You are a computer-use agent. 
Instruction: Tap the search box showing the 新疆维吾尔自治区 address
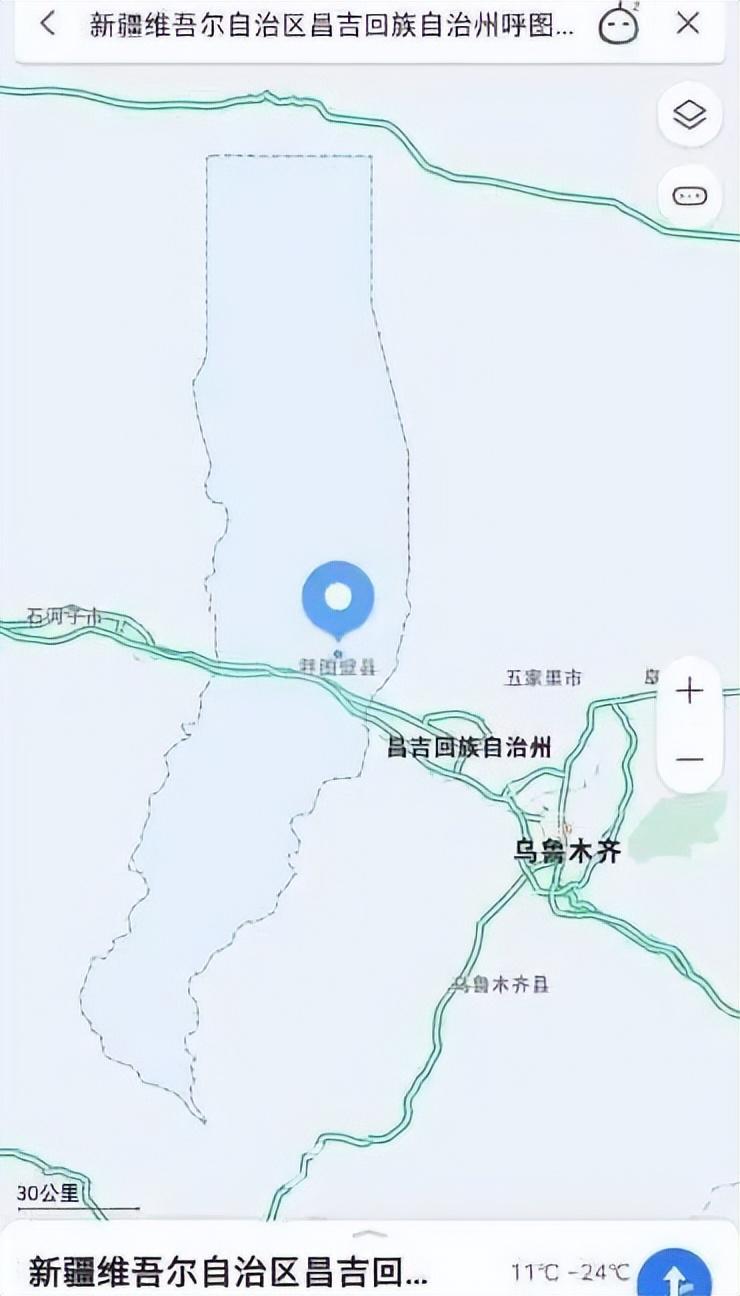(x=330, y=25)
